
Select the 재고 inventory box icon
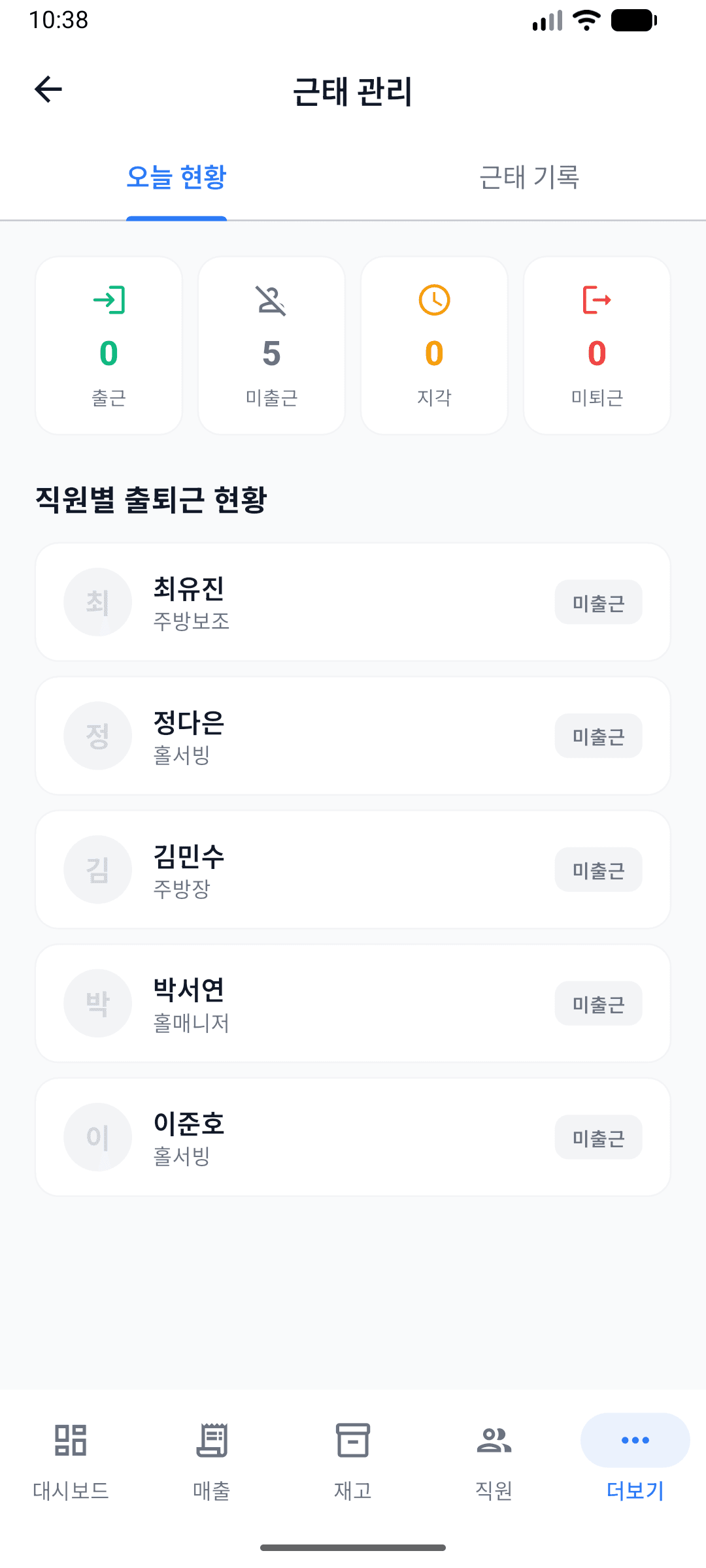click(x=353, y=1441)
